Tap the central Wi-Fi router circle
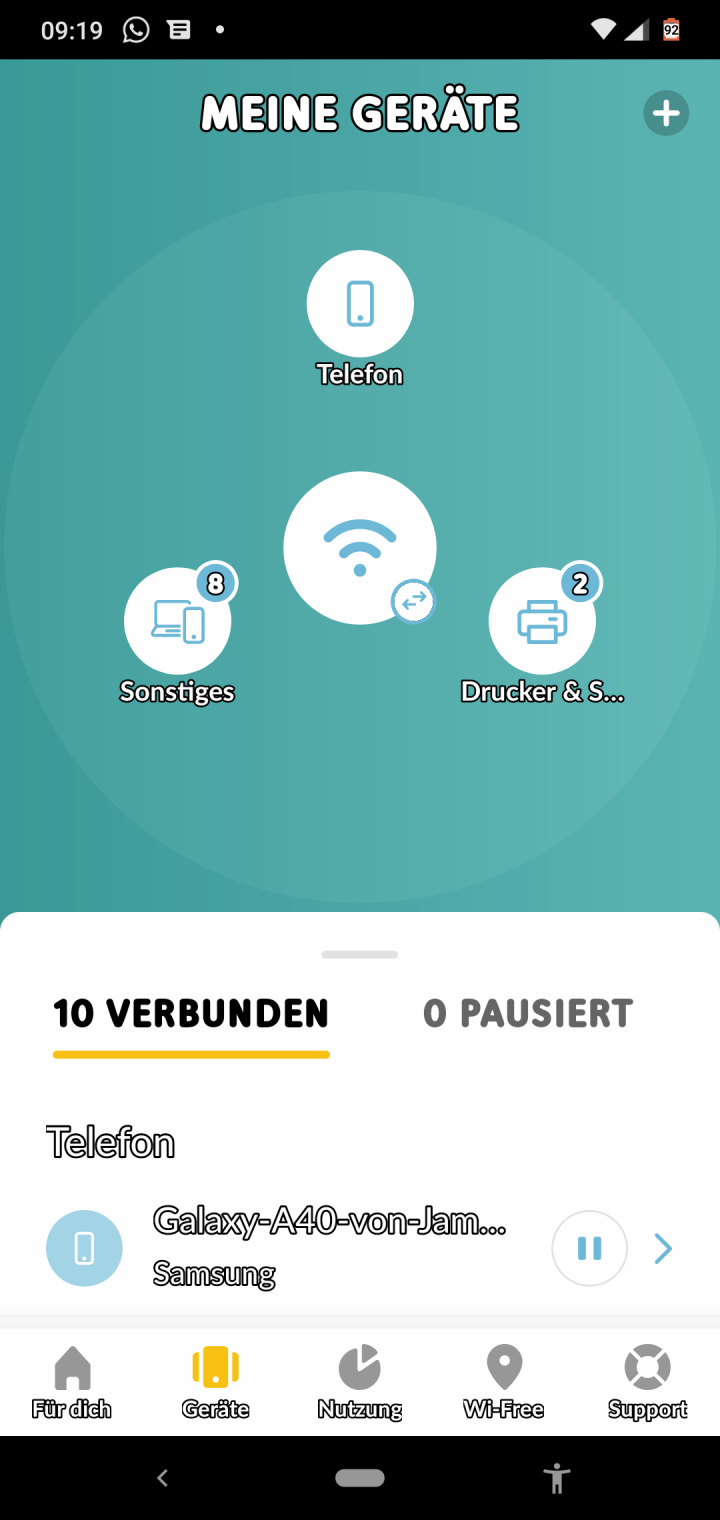The height and width of the screenshot is (1520, 720). (360, 548)
